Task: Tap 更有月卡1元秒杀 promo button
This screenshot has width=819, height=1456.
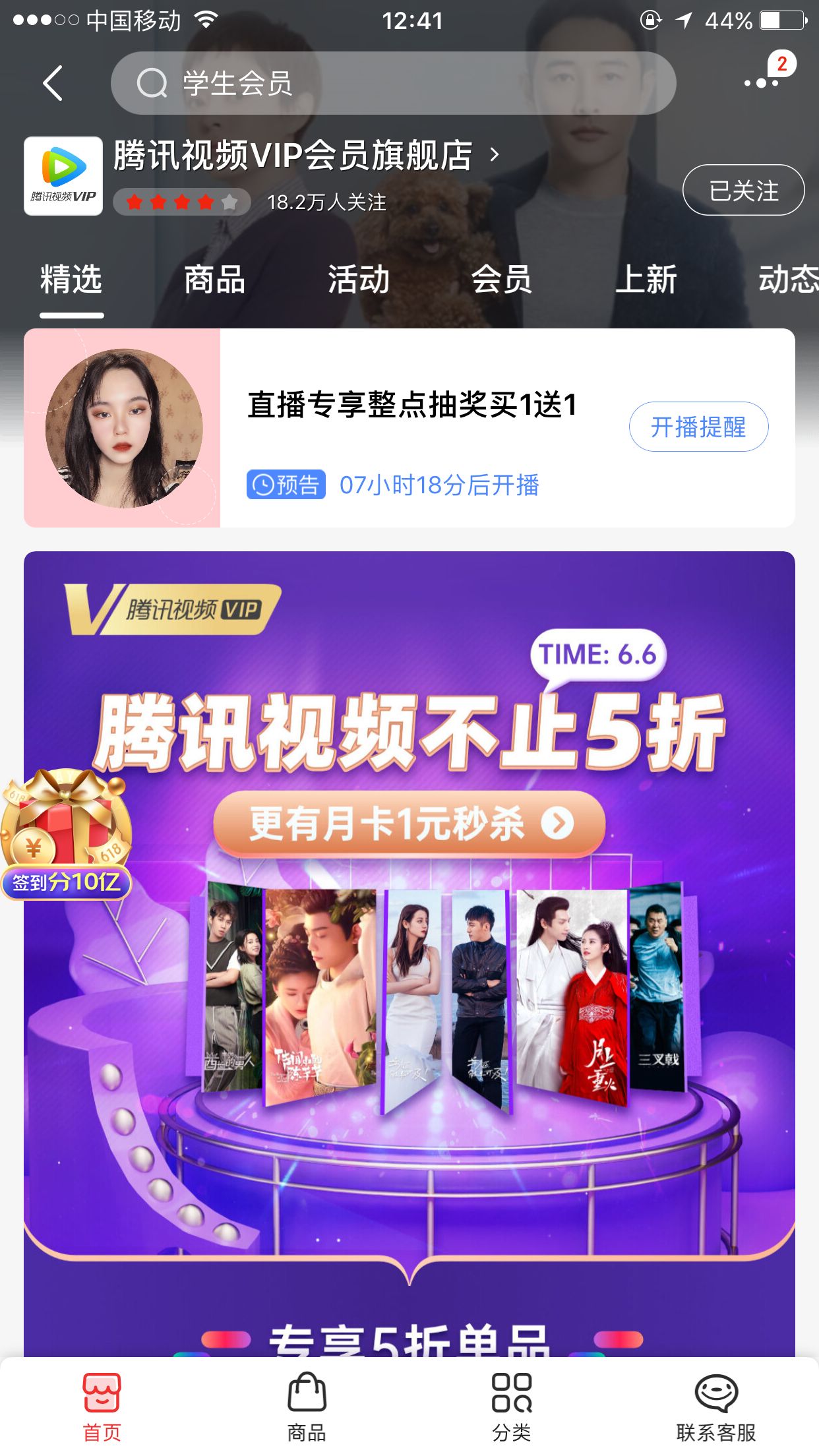Action: tap(409, 824)
